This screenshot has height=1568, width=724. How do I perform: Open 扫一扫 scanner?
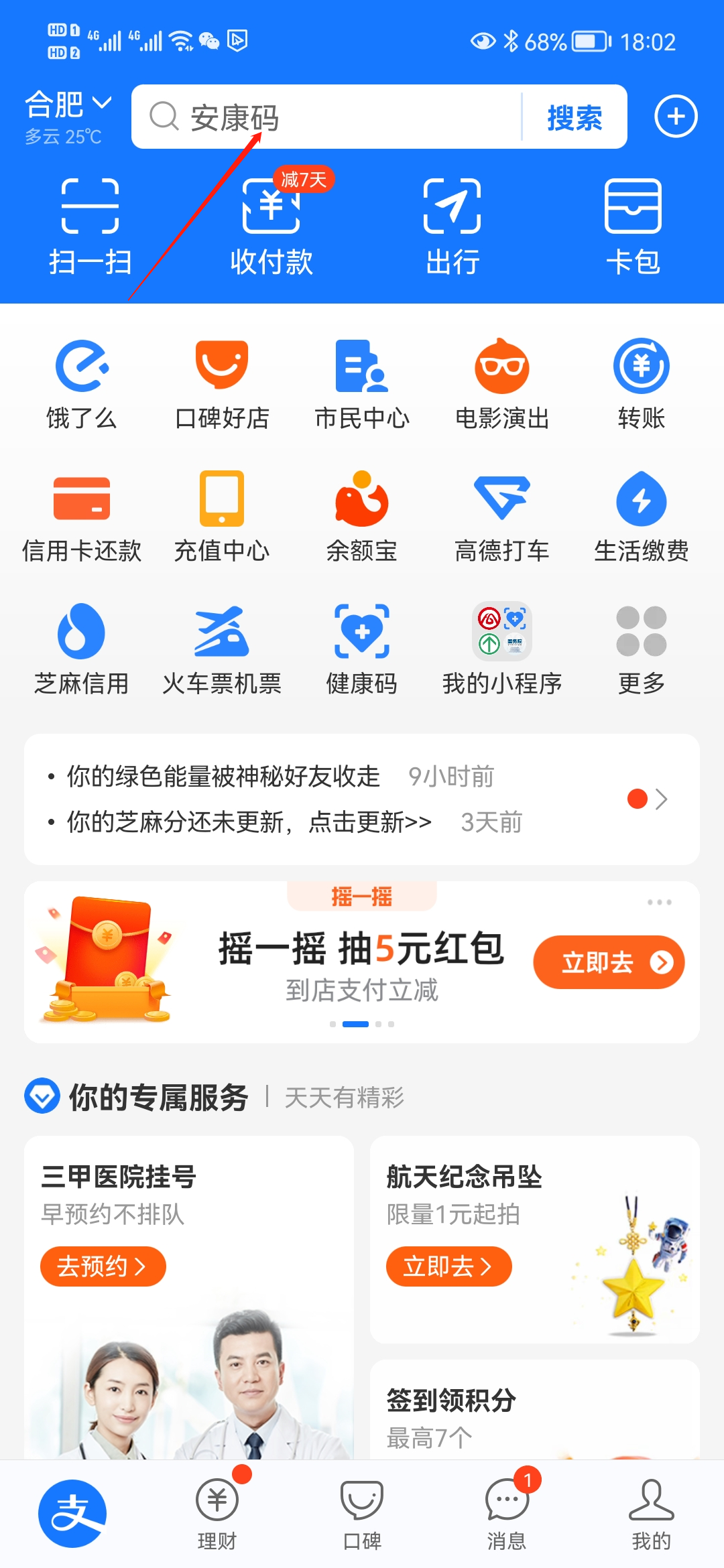[90, 226]
